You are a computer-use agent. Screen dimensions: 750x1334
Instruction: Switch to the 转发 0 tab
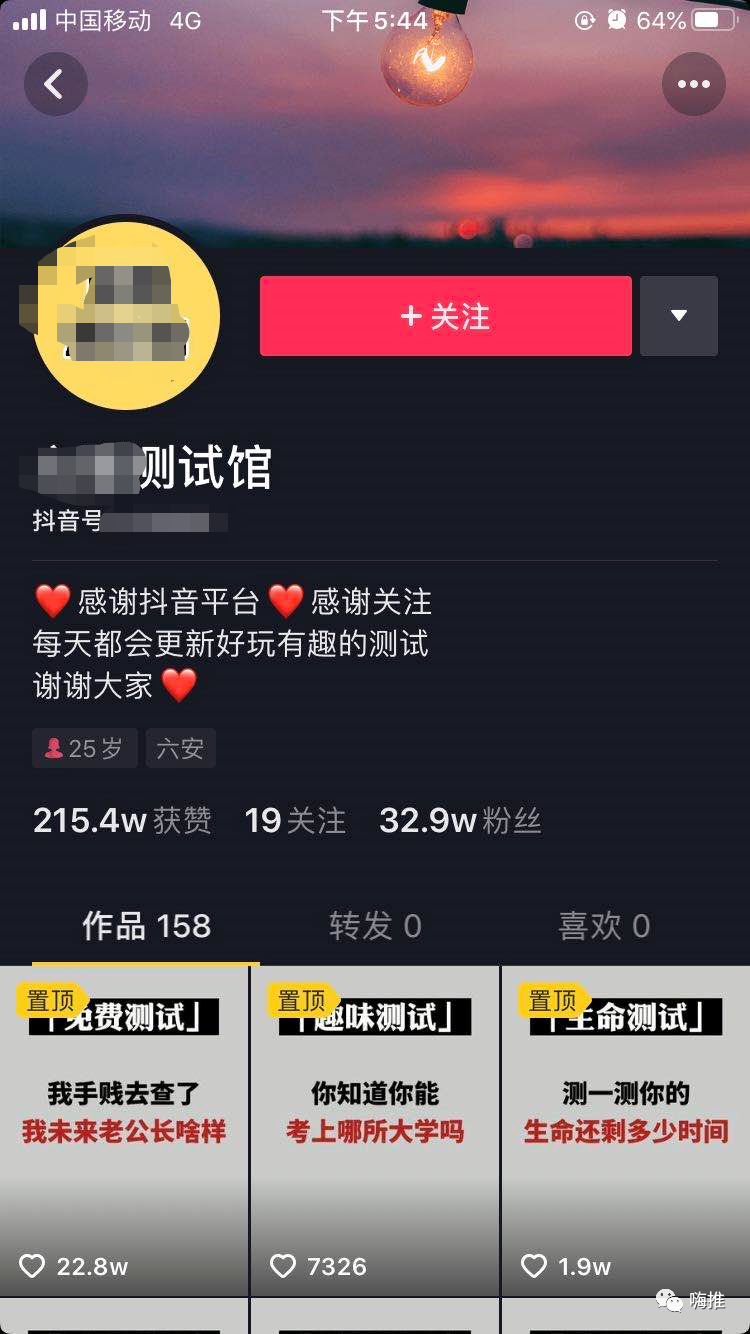click(x=375, y=926)
